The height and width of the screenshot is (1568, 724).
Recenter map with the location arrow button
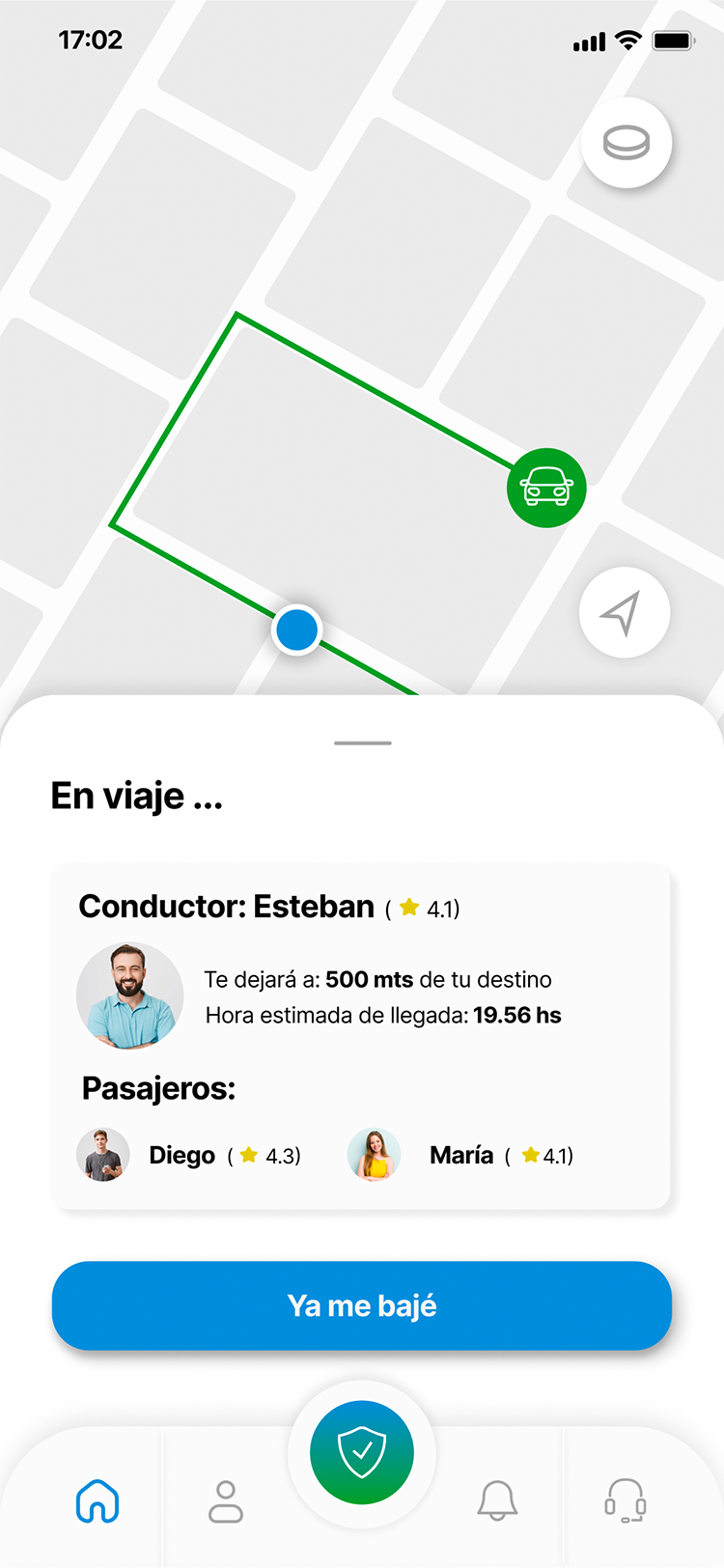click(x=624, y=612)
